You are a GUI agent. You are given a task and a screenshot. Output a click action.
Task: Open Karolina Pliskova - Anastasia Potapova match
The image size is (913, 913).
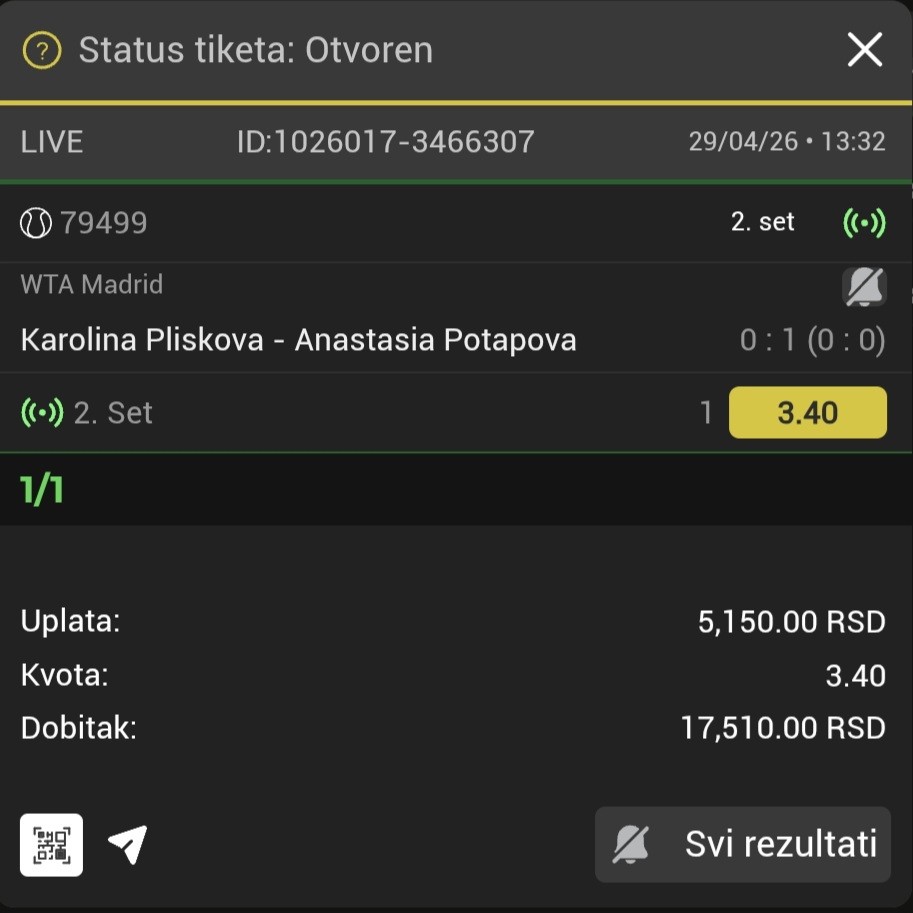coord(298,340)
